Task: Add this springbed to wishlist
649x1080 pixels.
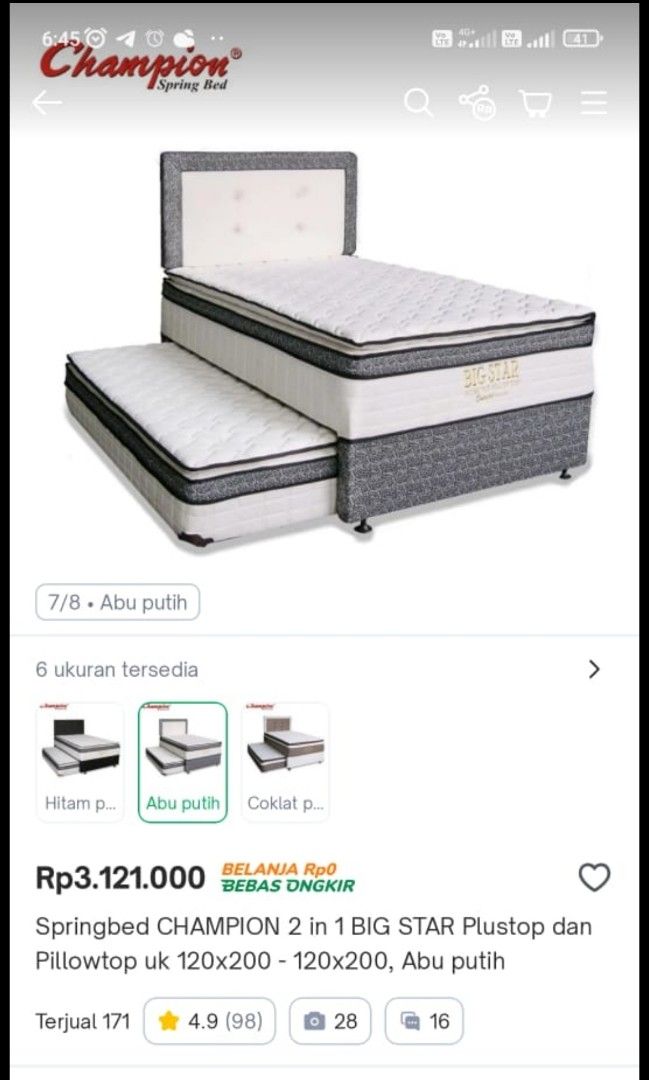Action: 594,878
